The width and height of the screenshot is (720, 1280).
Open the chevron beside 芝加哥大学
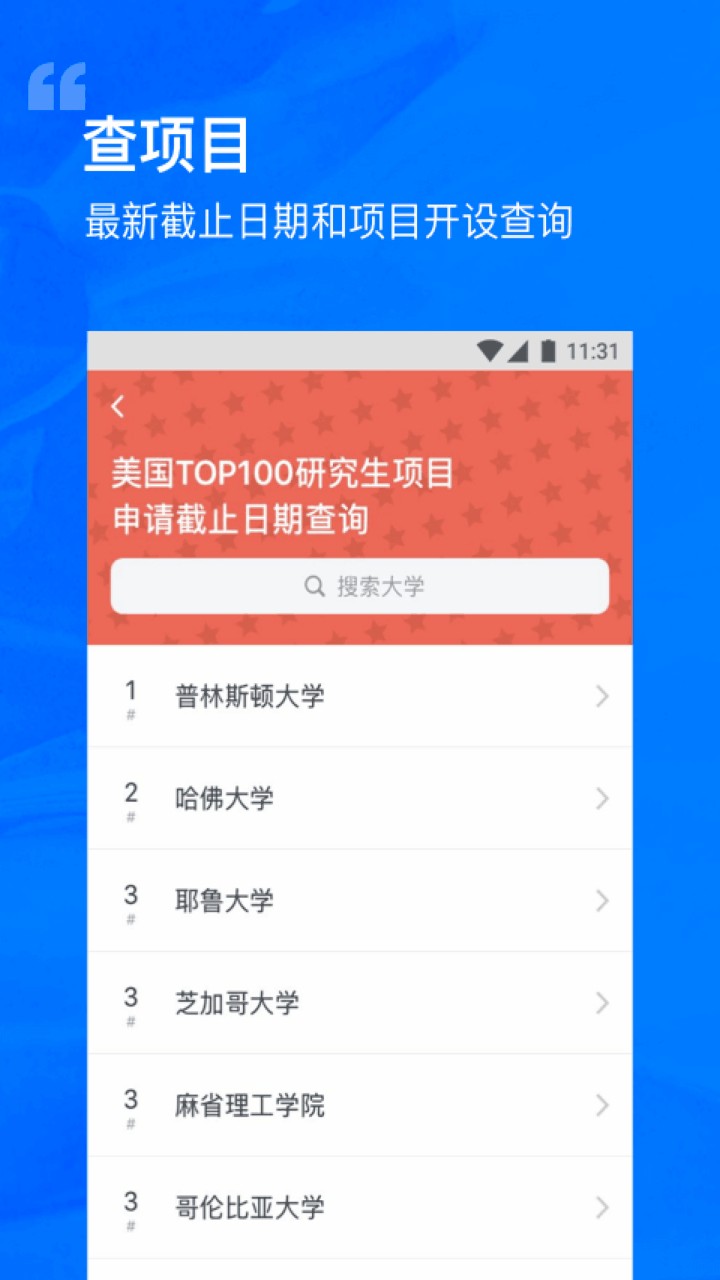(601, 1003)
